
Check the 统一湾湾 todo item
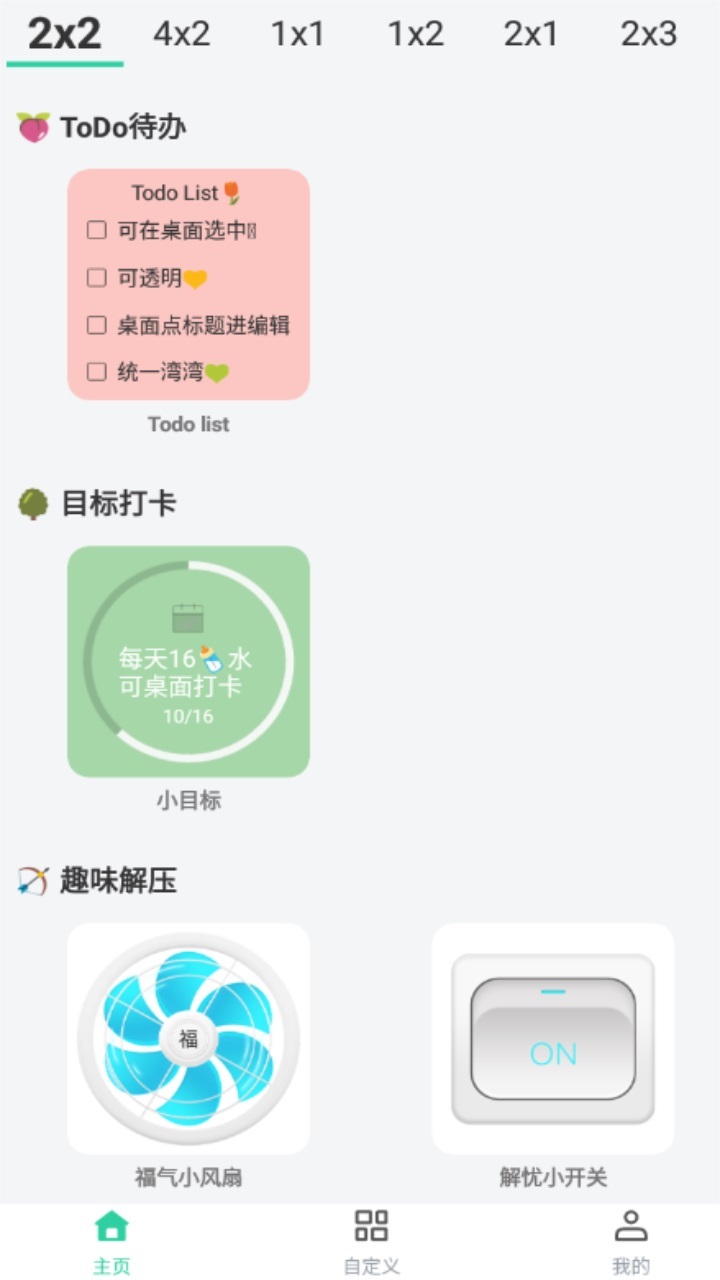coord(96,371)
